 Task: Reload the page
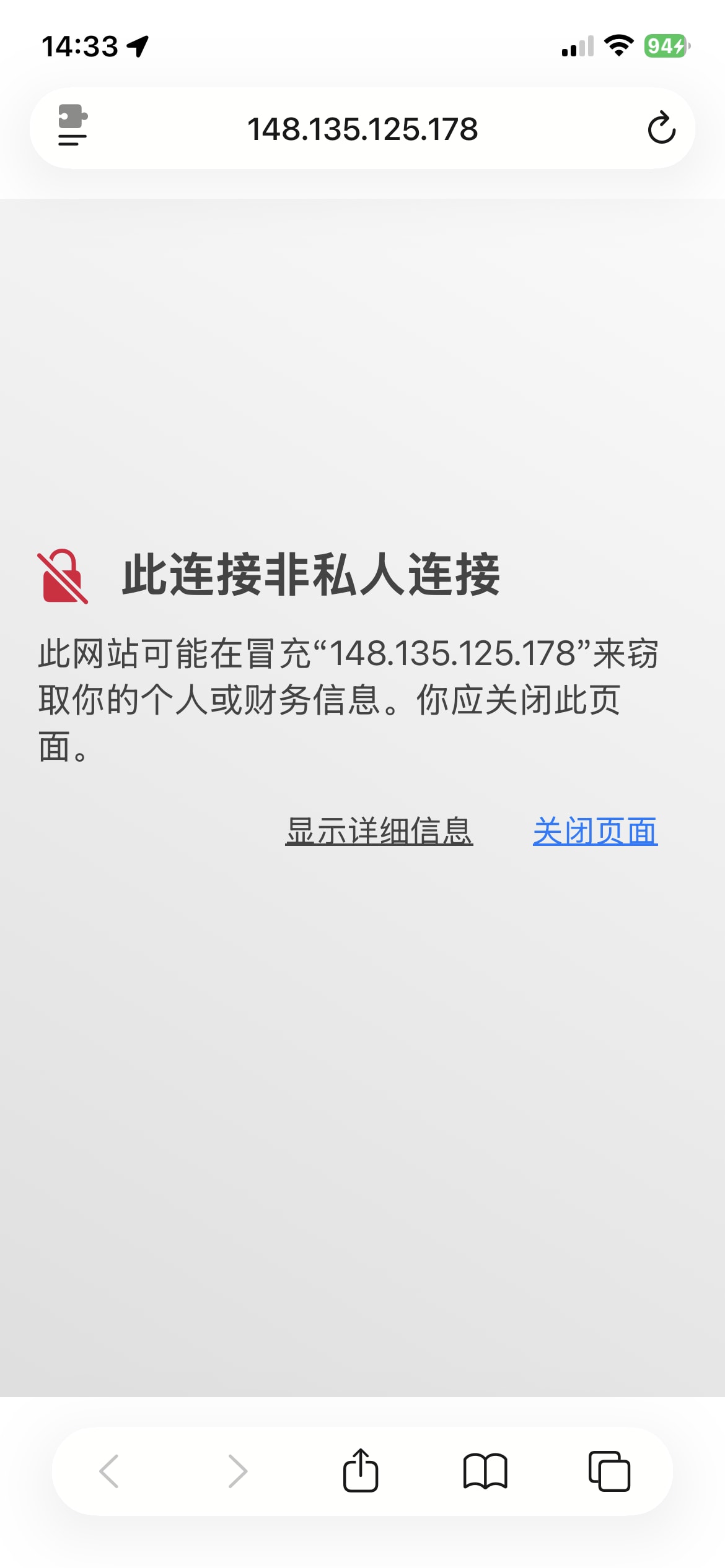pyautogui.click(x=661, y=128)
